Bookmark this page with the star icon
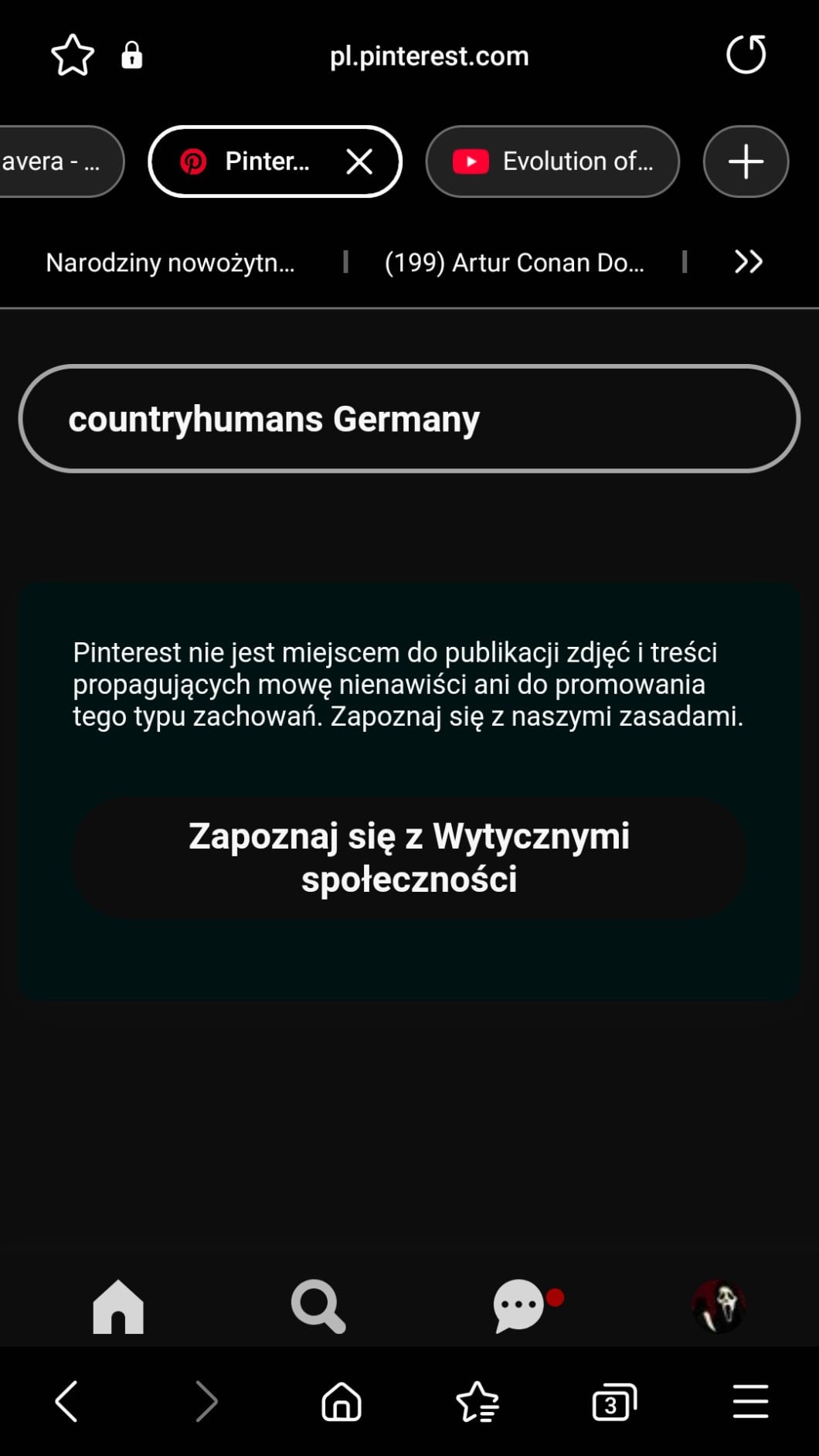Screen dimensions: 819x1456 (x=73, y=56)
